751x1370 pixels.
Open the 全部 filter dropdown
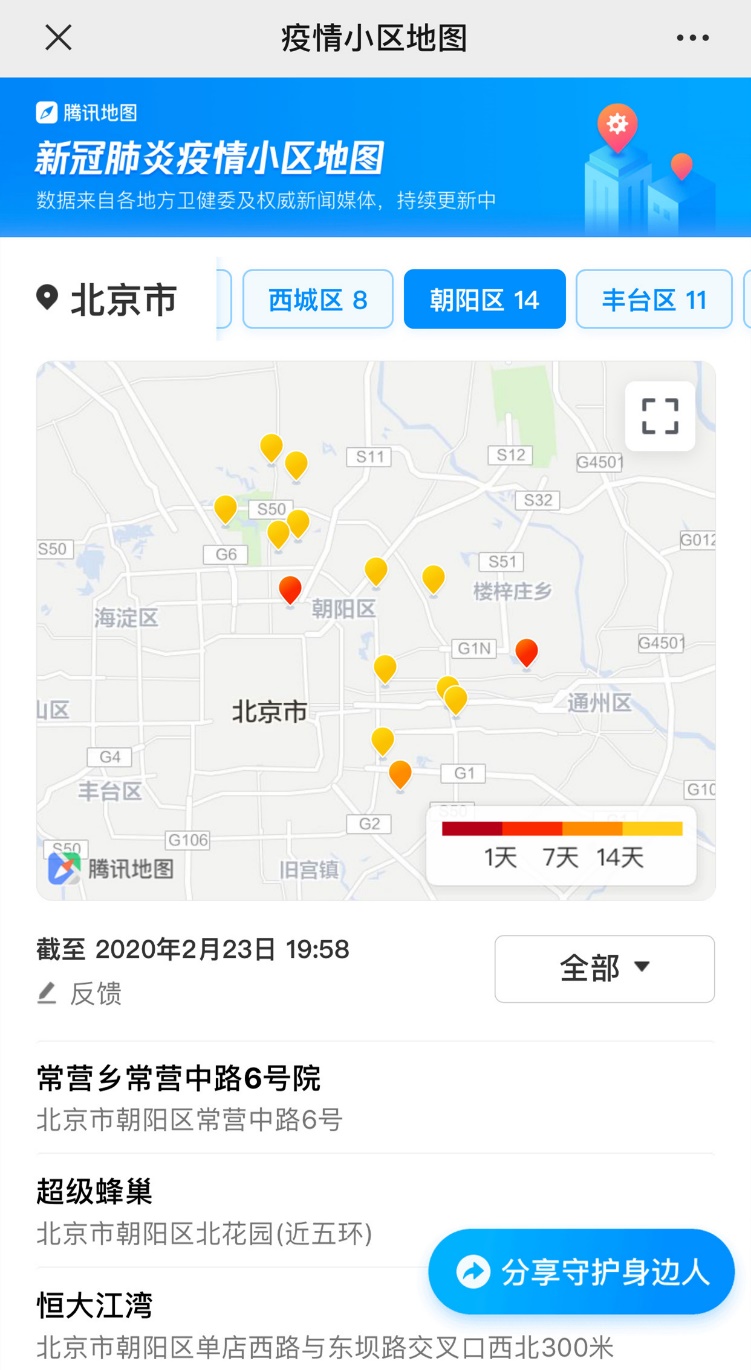[603, 967]
